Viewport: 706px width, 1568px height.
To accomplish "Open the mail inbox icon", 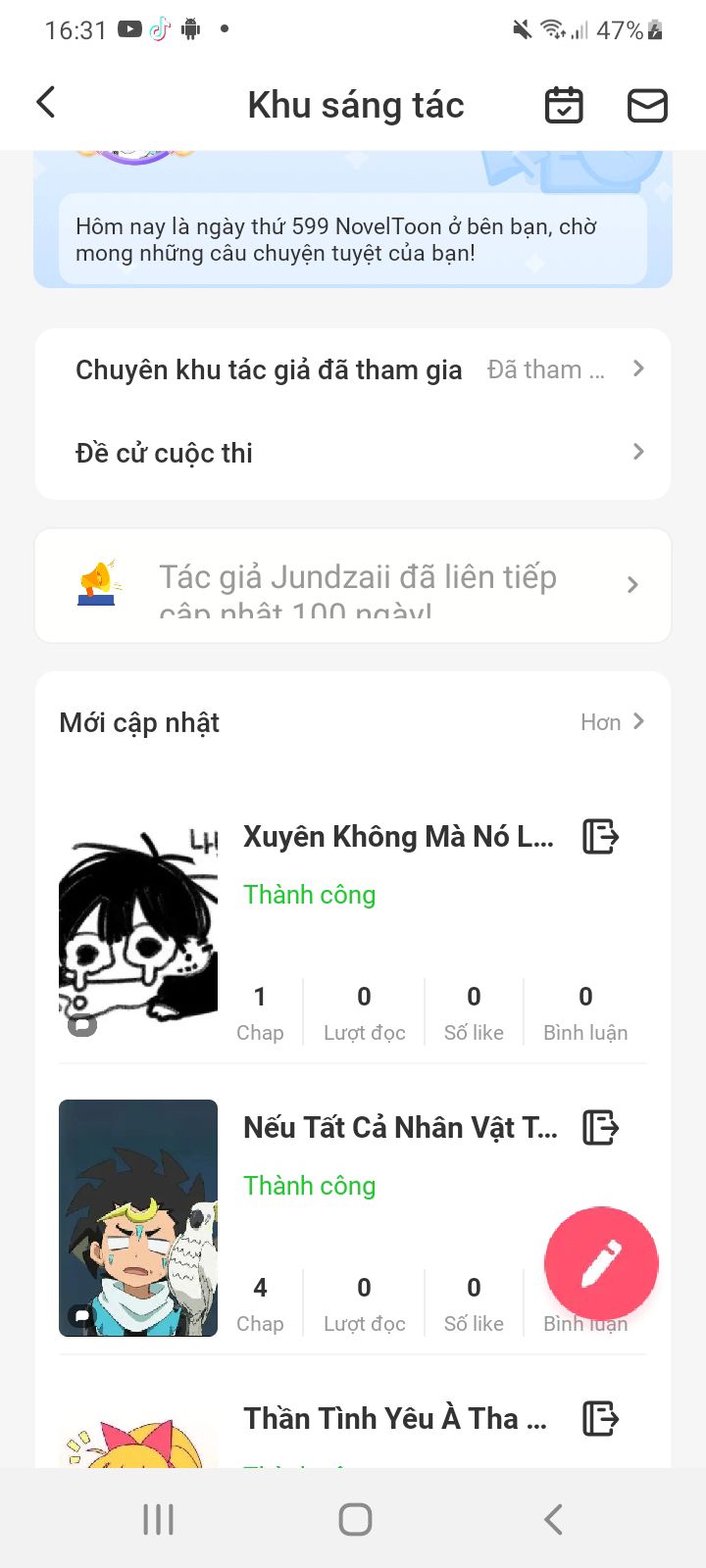I will click(647, 105).
